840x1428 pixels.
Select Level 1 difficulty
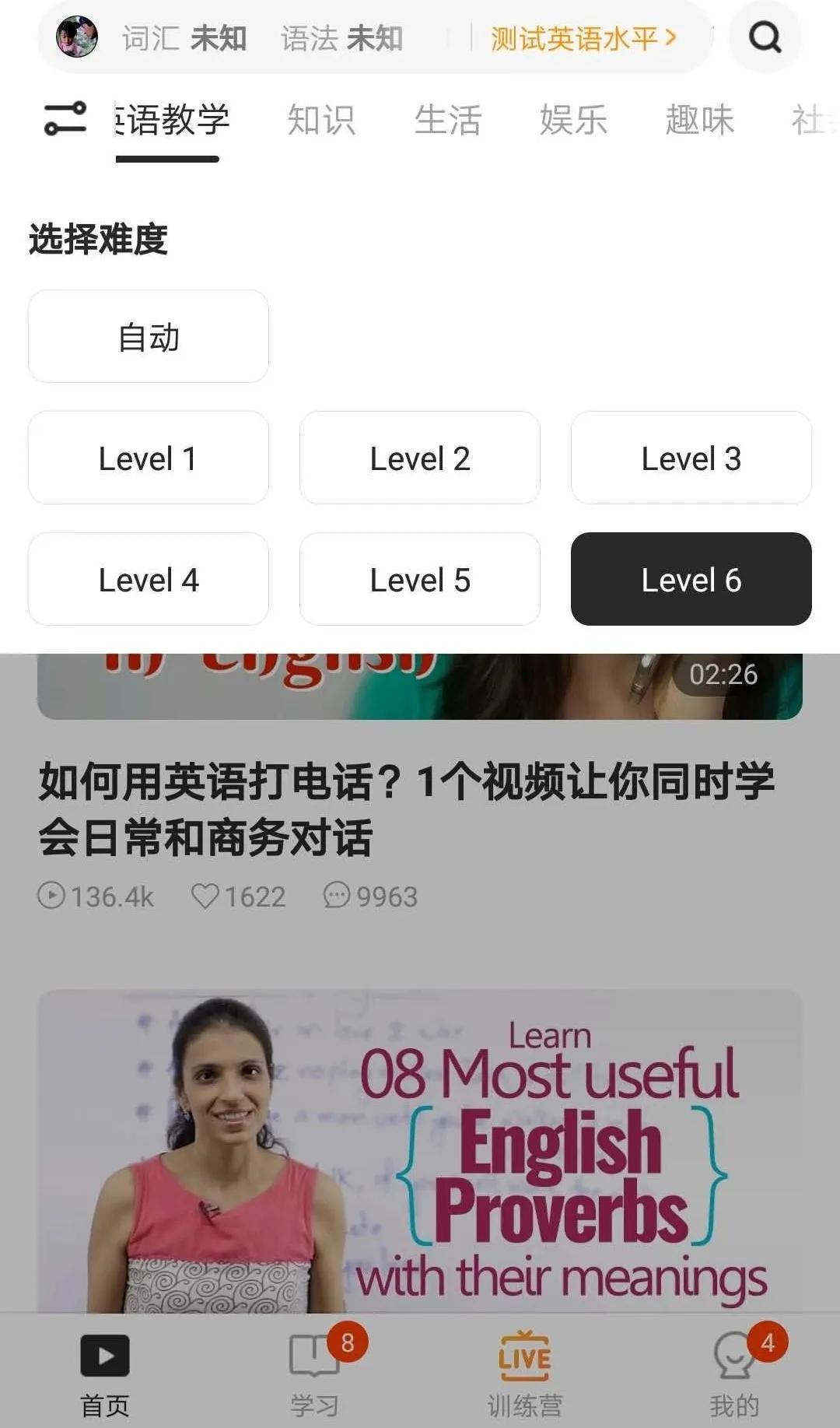pos(149,458)
